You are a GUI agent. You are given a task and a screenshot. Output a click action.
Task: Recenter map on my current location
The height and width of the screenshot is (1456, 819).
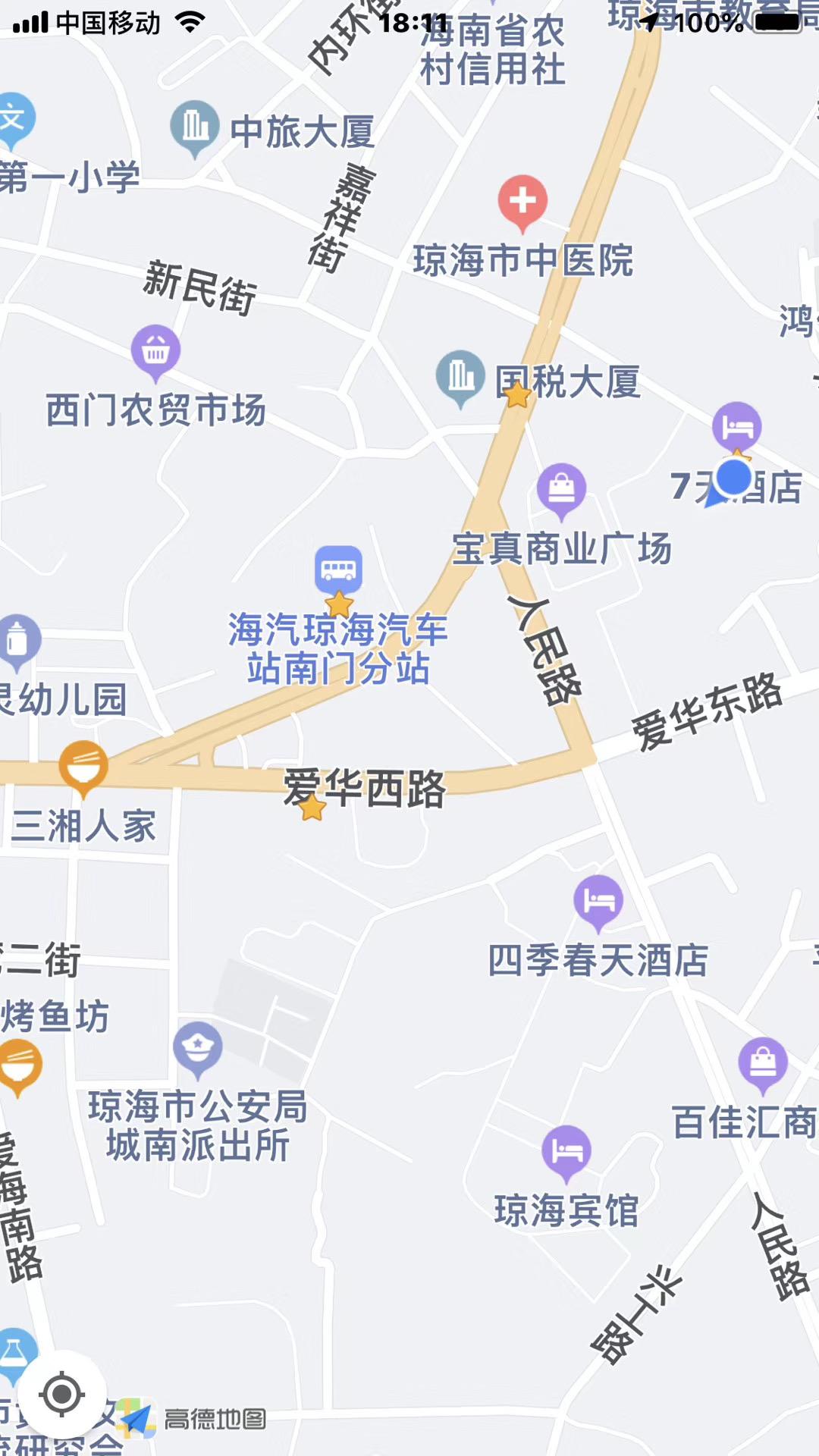pyautogui.click(x=61, y=1394)
